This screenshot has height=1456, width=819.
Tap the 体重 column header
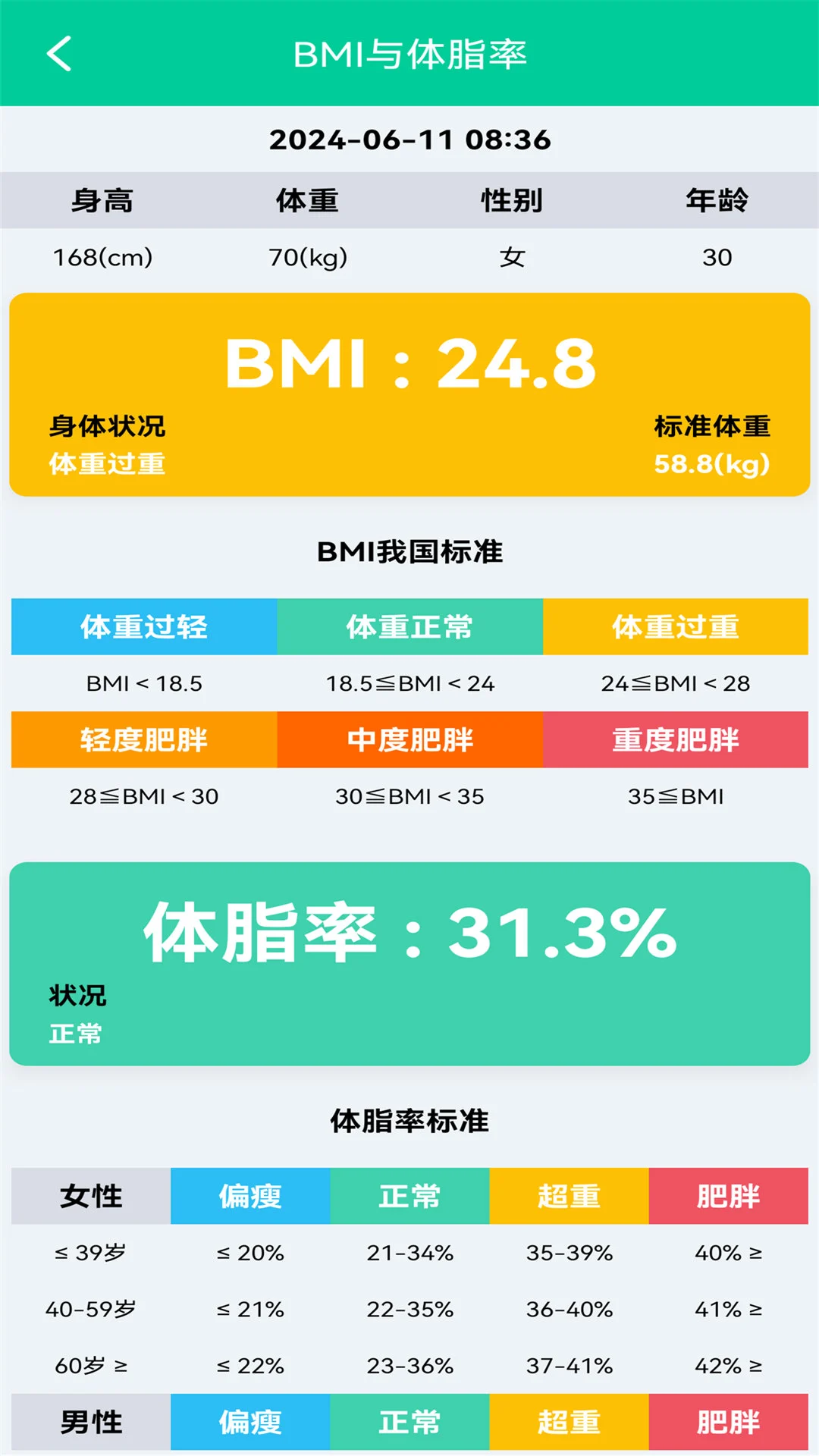[307, 199]
